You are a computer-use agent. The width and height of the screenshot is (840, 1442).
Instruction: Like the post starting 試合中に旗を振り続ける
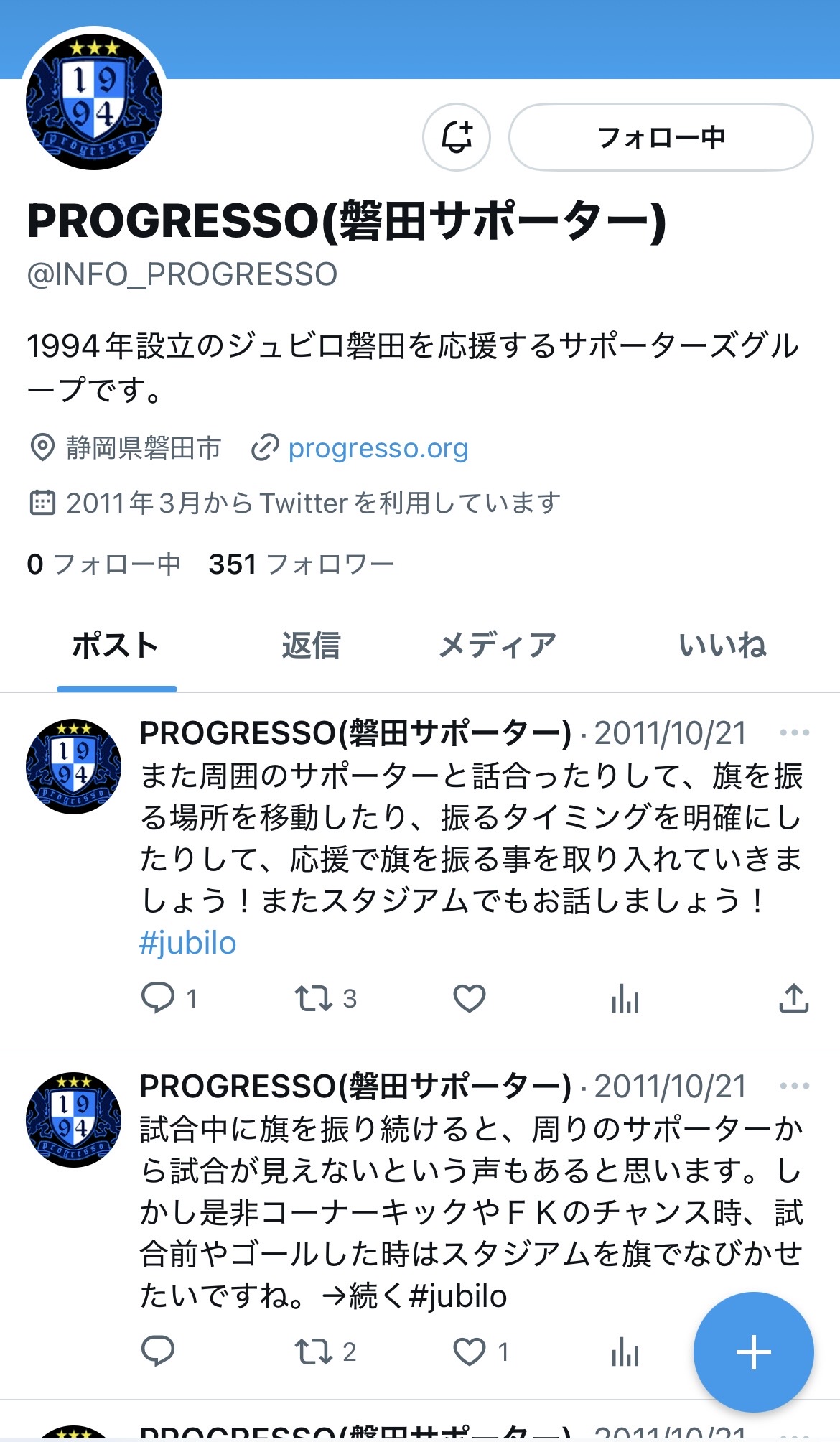click(470, 1352)
